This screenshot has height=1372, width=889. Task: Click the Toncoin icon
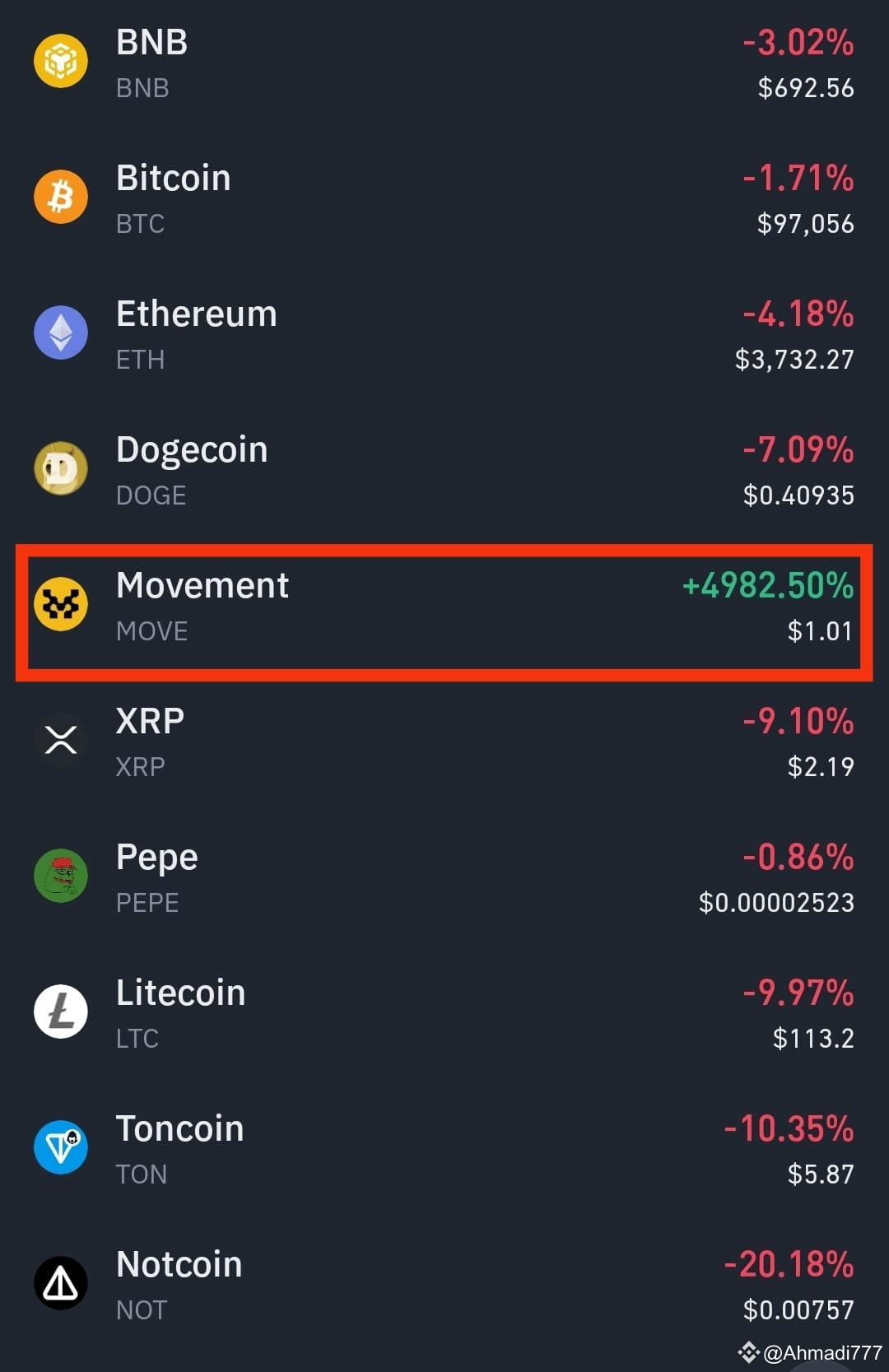[60, 1147]
